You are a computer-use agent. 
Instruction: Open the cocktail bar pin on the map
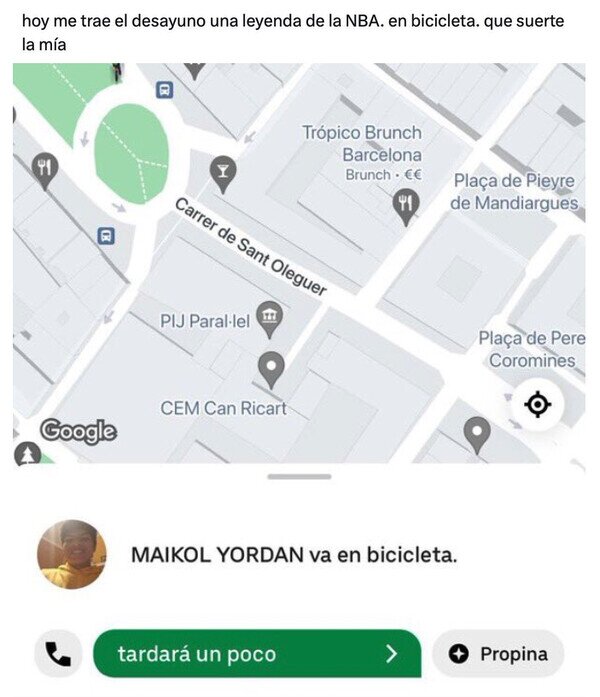223,174
